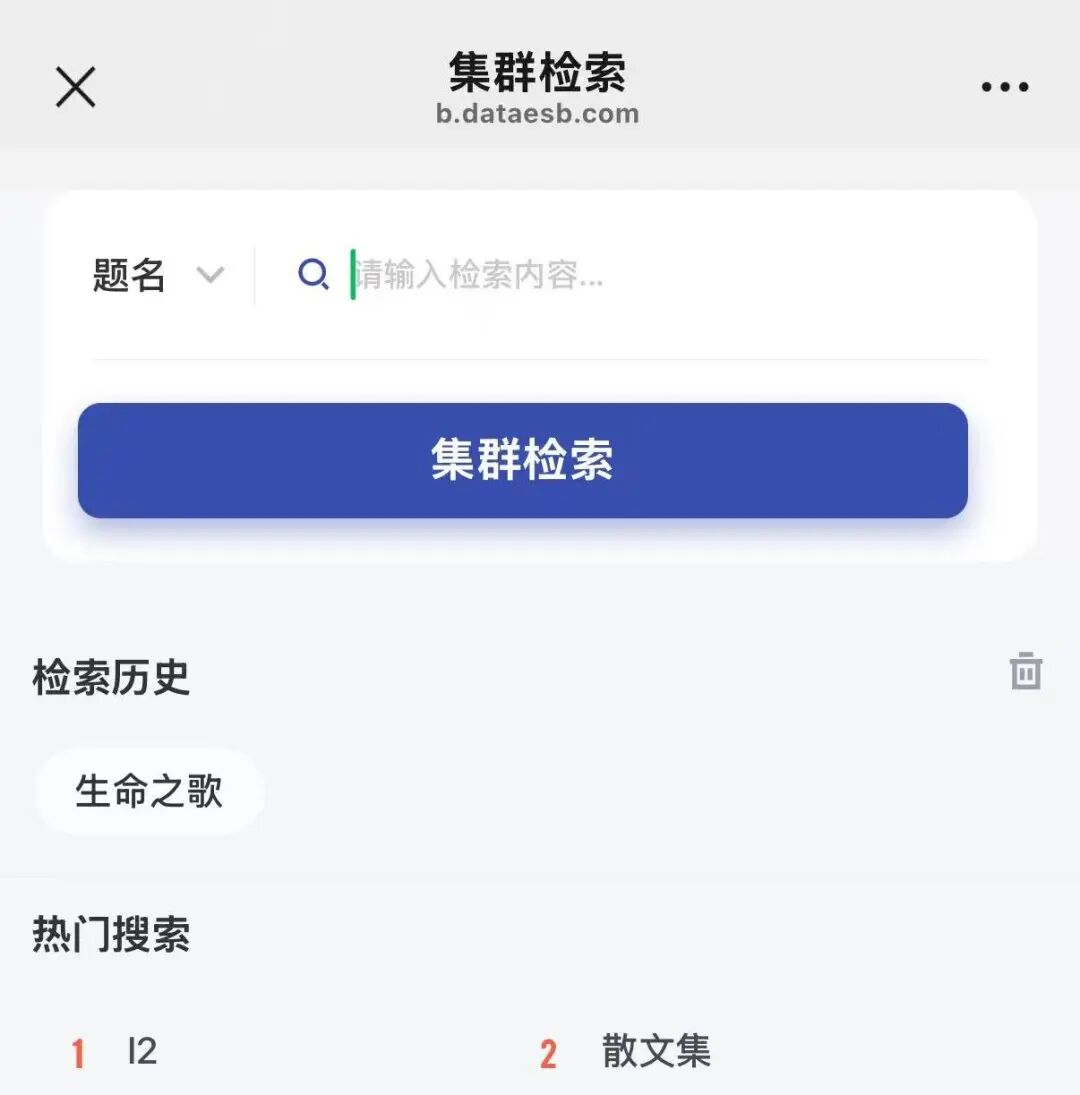
Task: Clear search history with trash icon
Action: (x=1025, y=671)
